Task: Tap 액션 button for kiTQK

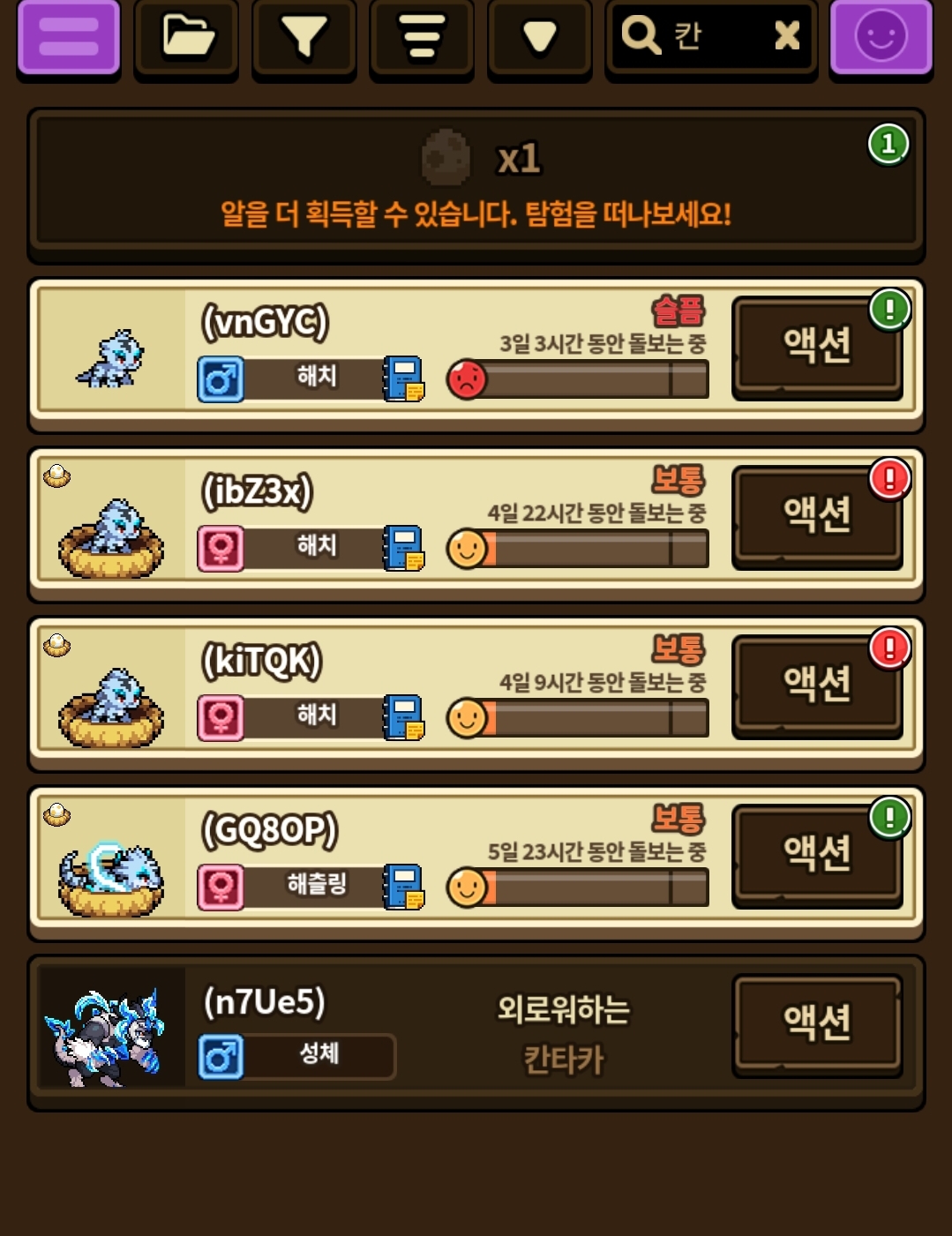Action: [818, 685]
